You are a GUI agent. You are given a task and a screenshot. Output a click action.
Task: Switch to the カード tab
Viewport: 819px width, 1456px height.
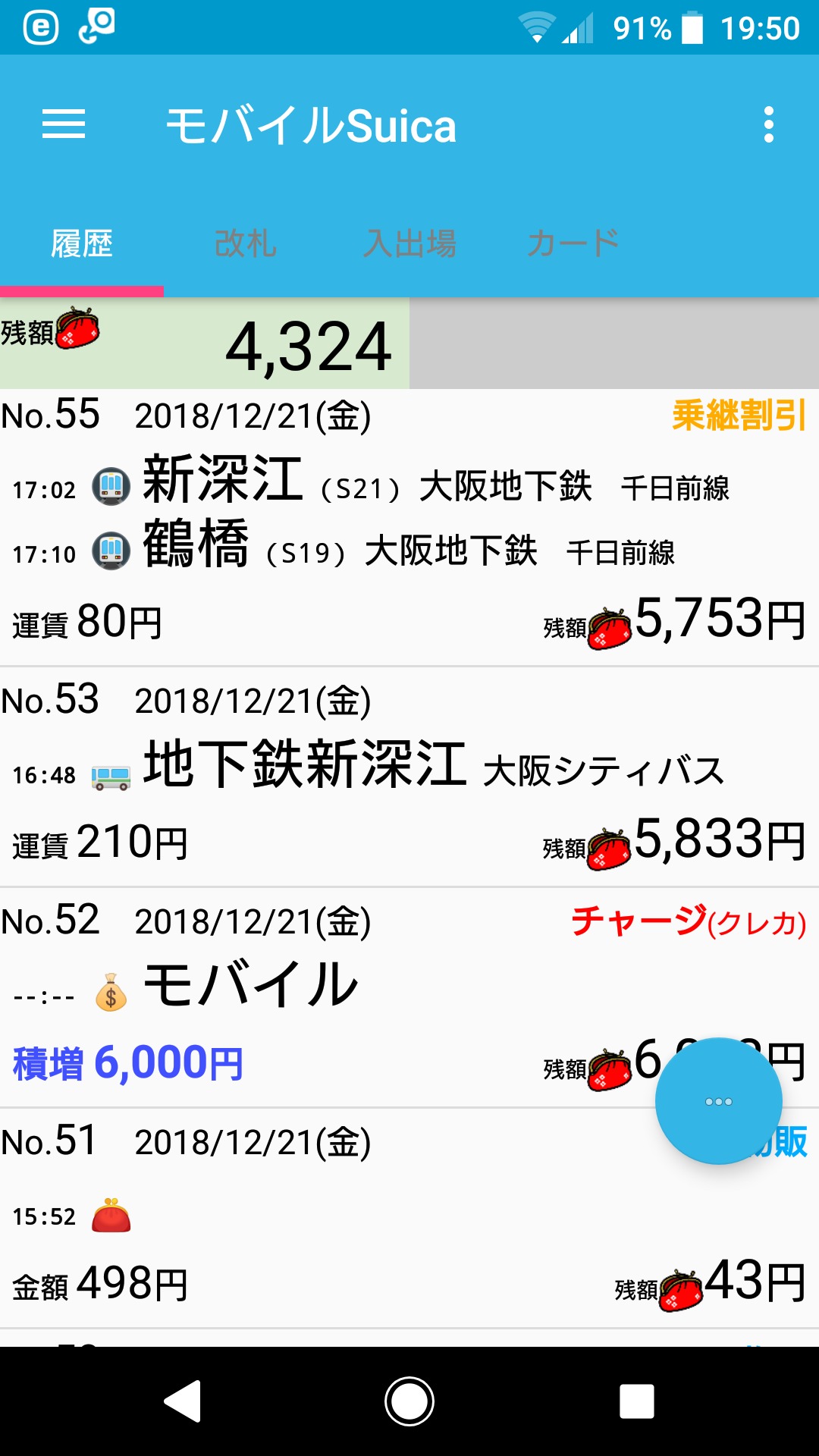573,244
